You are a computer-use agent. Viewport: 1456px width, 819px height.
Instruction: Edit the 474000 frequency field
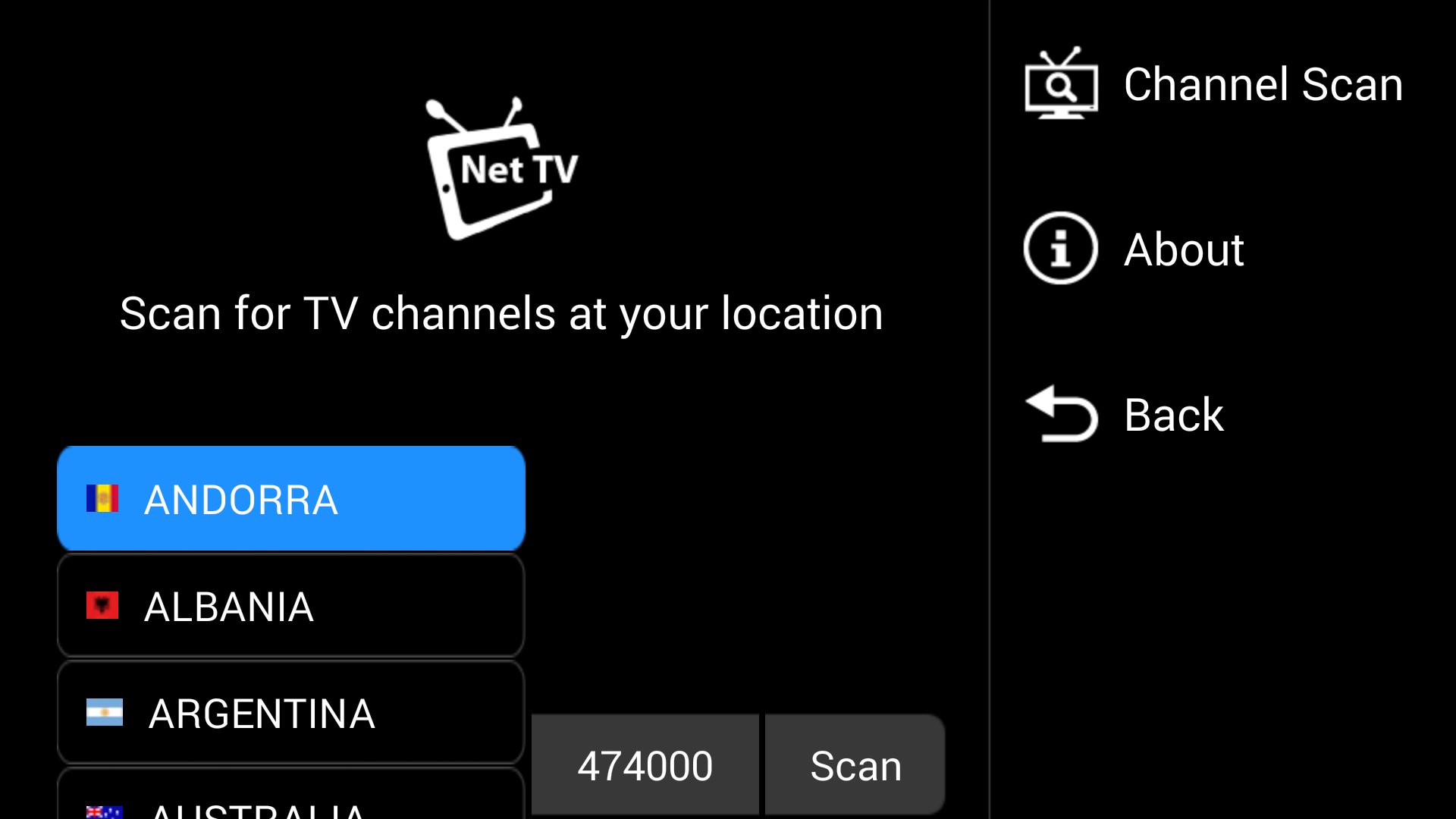[x=645, y=765]
